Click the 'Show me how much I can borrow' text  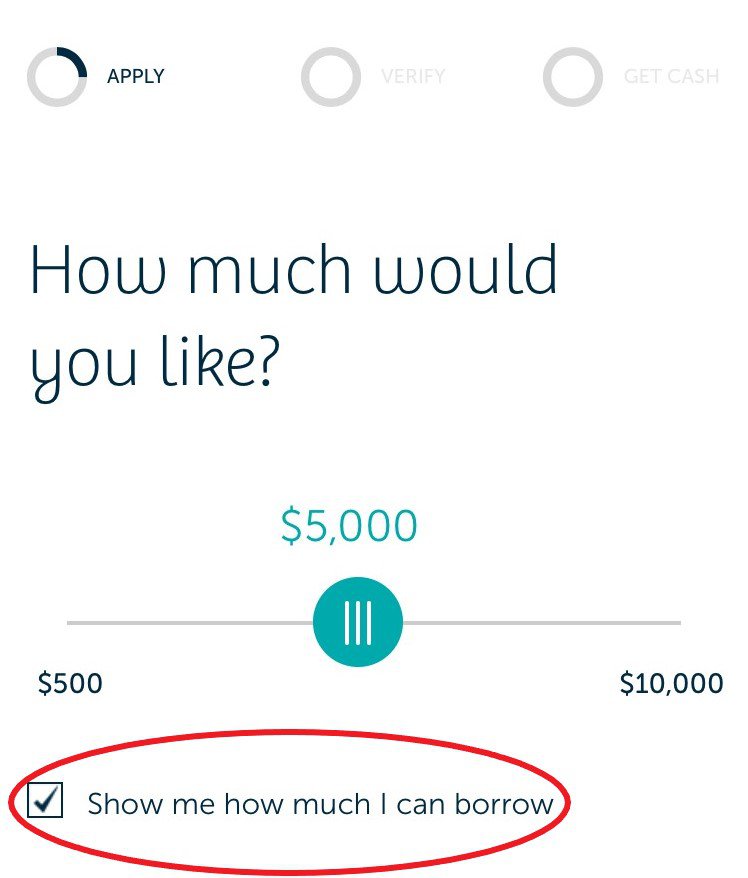(320, 803)
